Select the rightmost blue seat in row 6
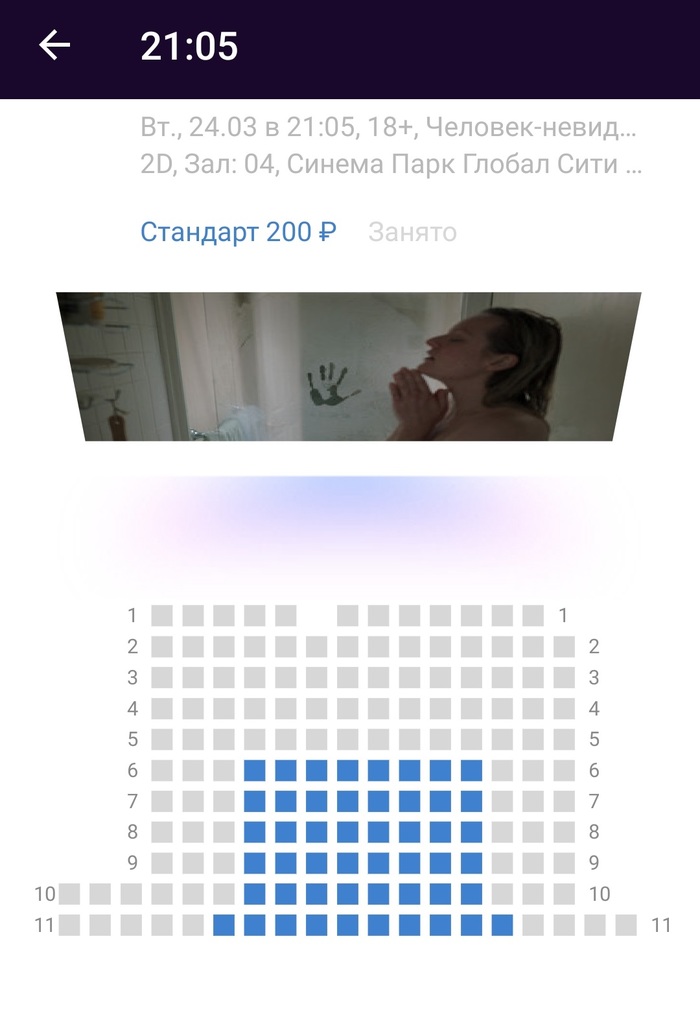This screenshot has height=1035, width=700. click(x=472, y=770)
